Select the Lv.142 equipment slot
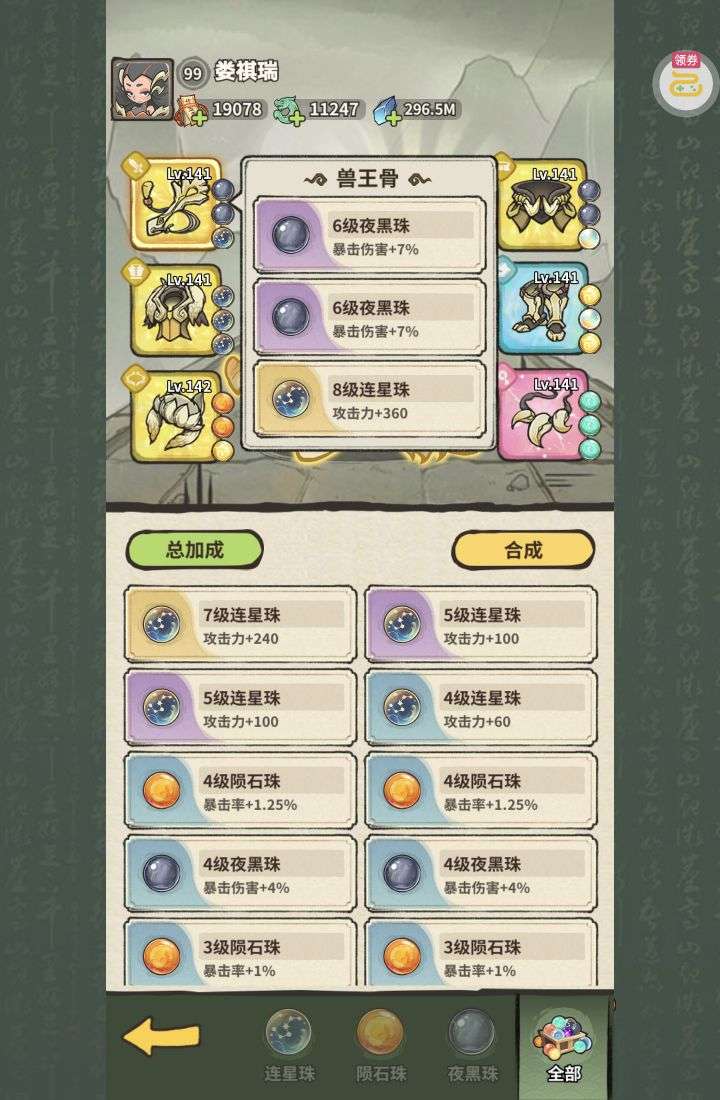 (x=177, y=414)
